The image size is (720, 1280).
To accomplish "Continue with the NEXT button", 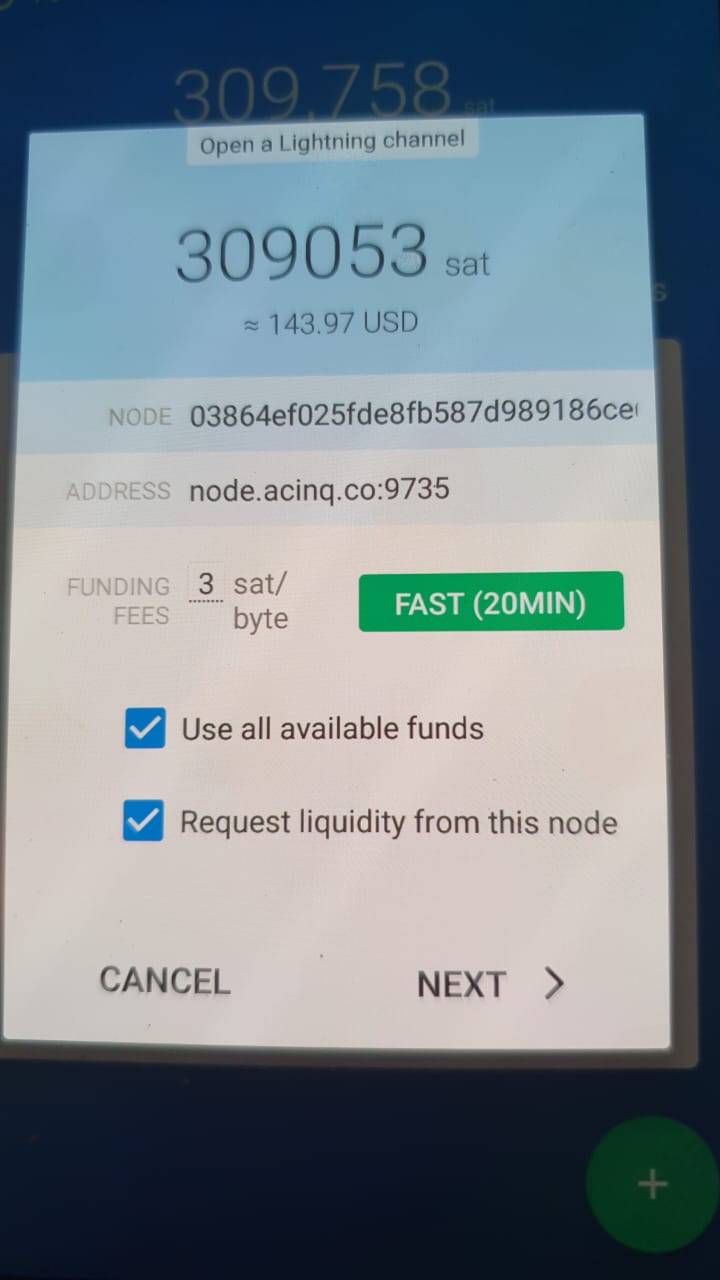I will coord(491,985).
